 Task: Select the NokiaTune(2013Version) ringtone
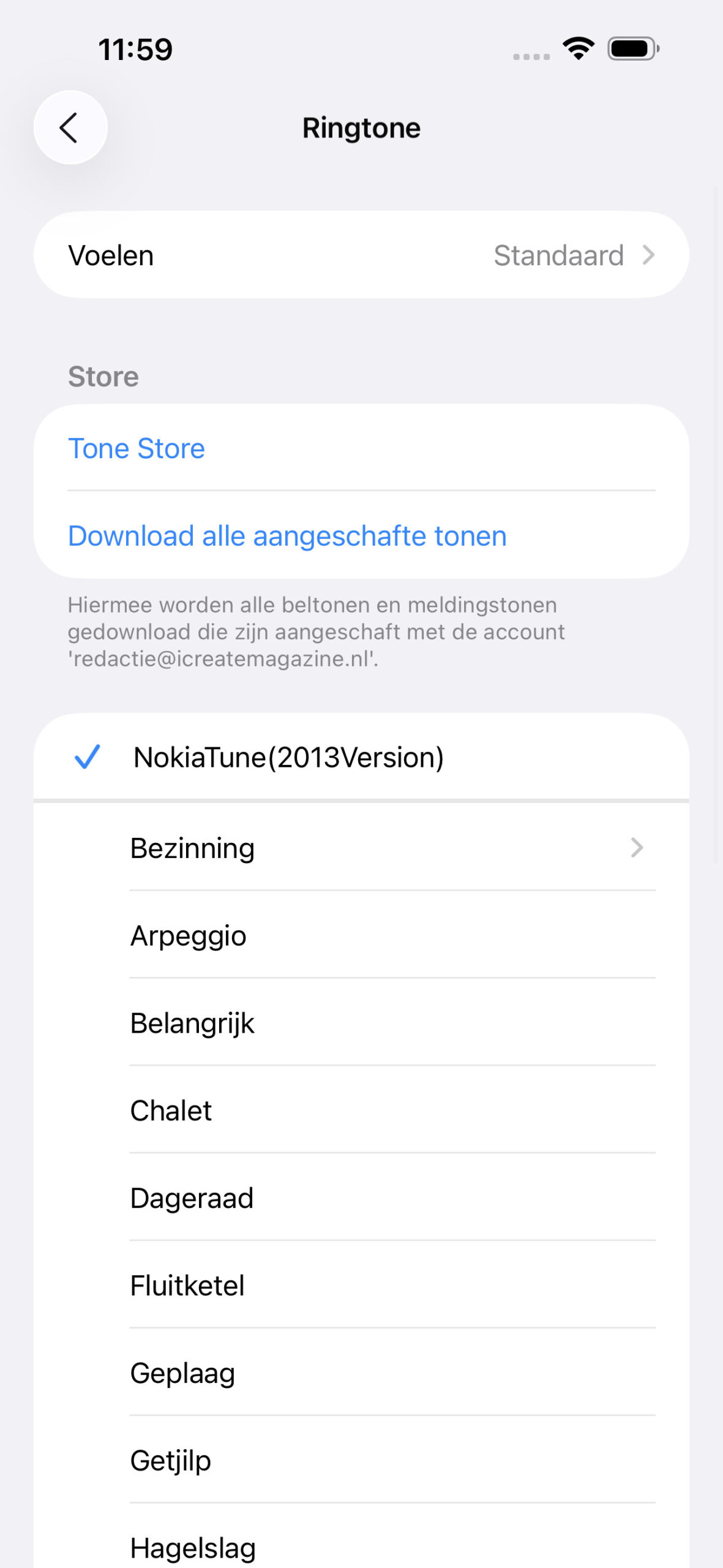click(288, 757)
